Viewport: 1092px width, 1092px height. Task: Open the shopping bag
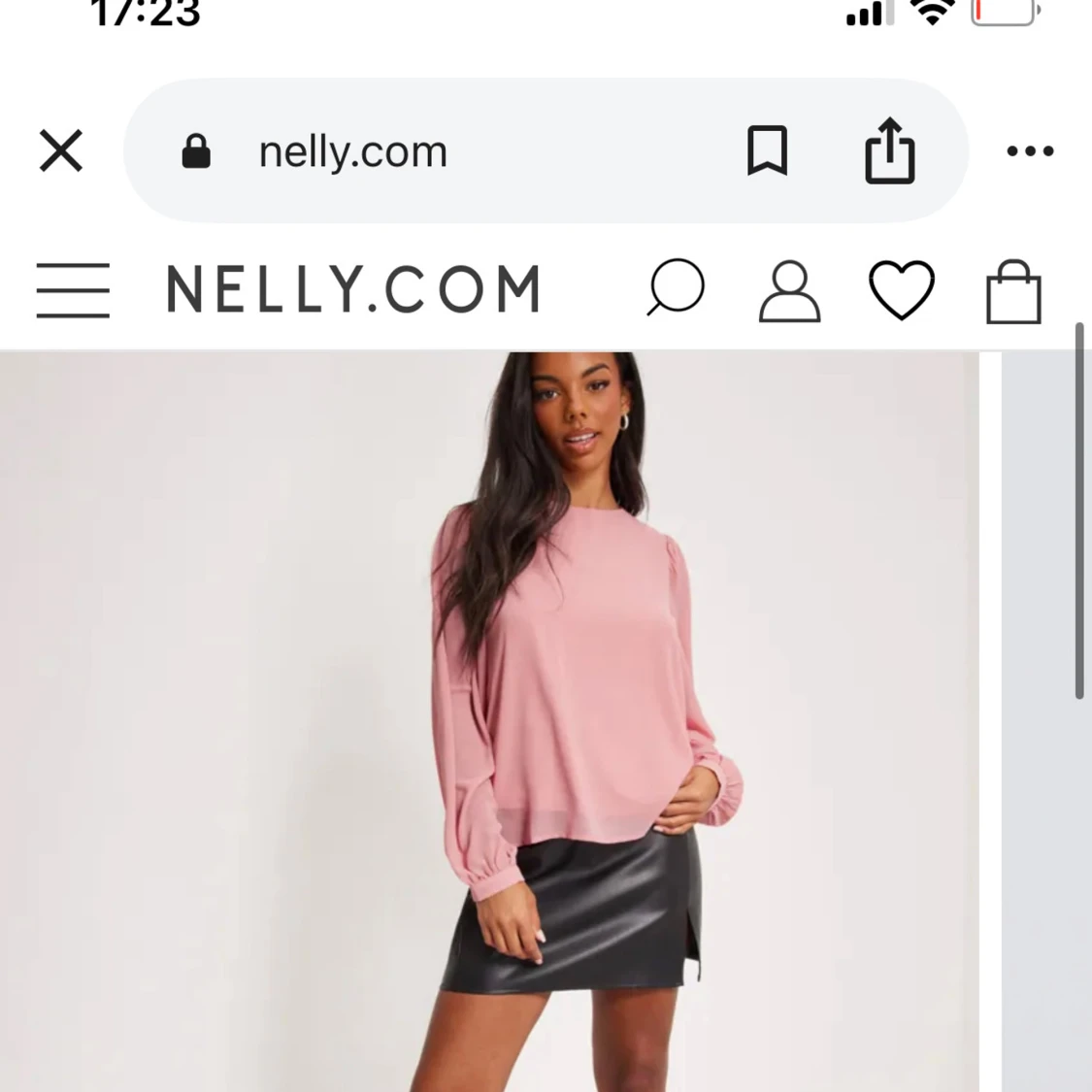(x=1013, y=292)
